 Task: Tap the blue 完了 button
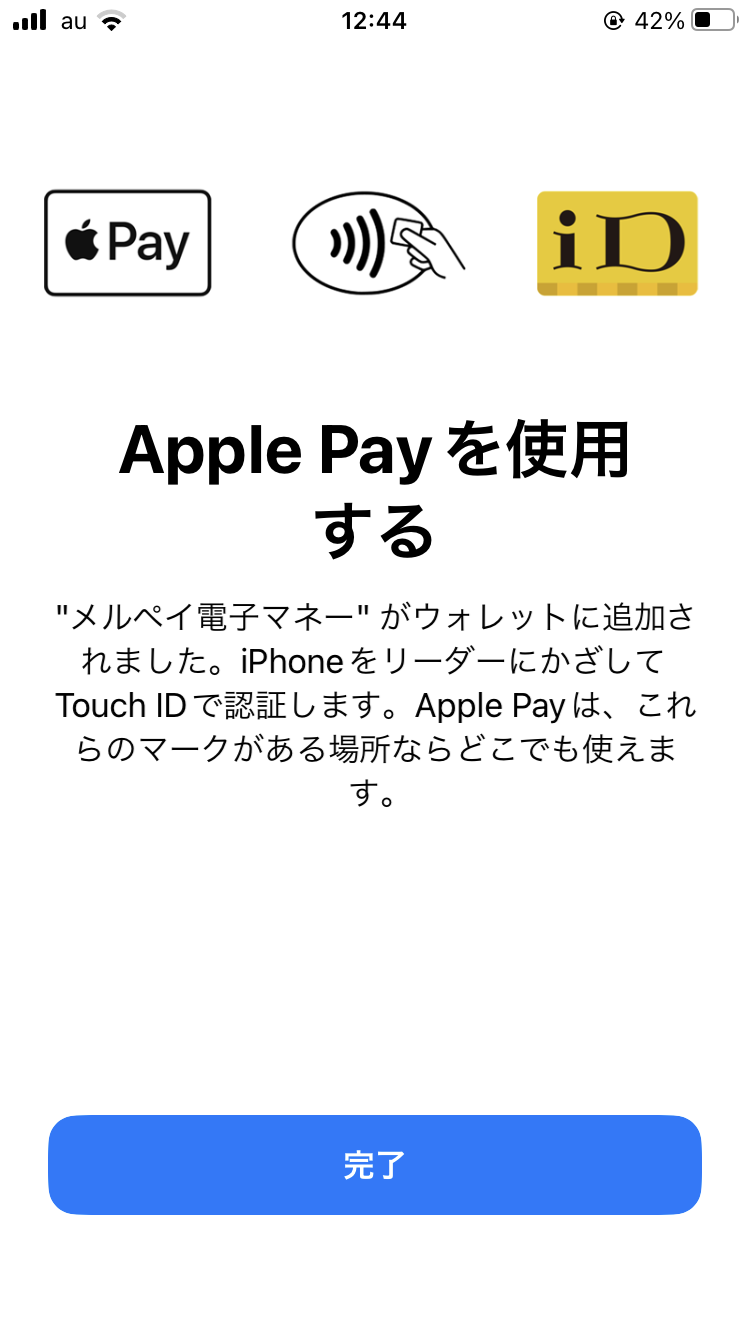pos(375,1165)
